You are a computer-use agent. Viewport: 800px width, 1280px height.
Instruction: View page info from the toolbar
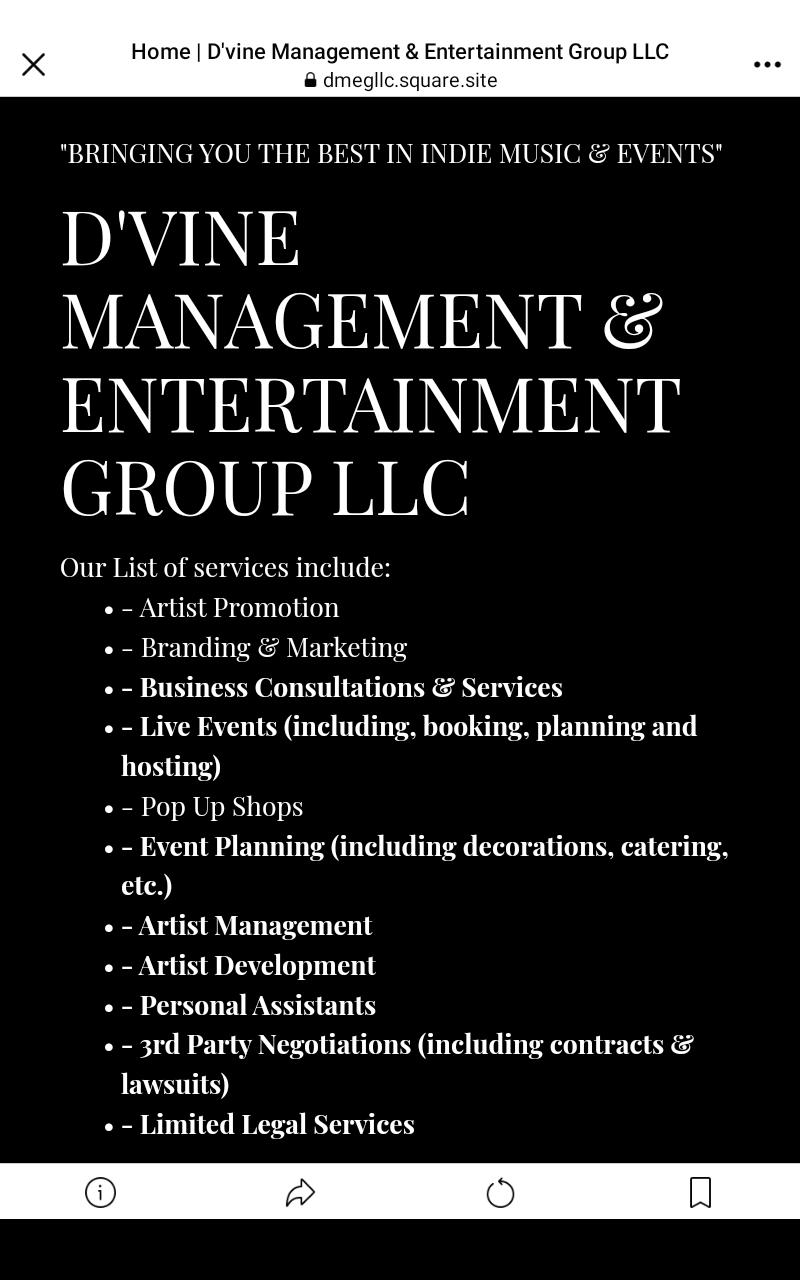[x=100, y=1192]
